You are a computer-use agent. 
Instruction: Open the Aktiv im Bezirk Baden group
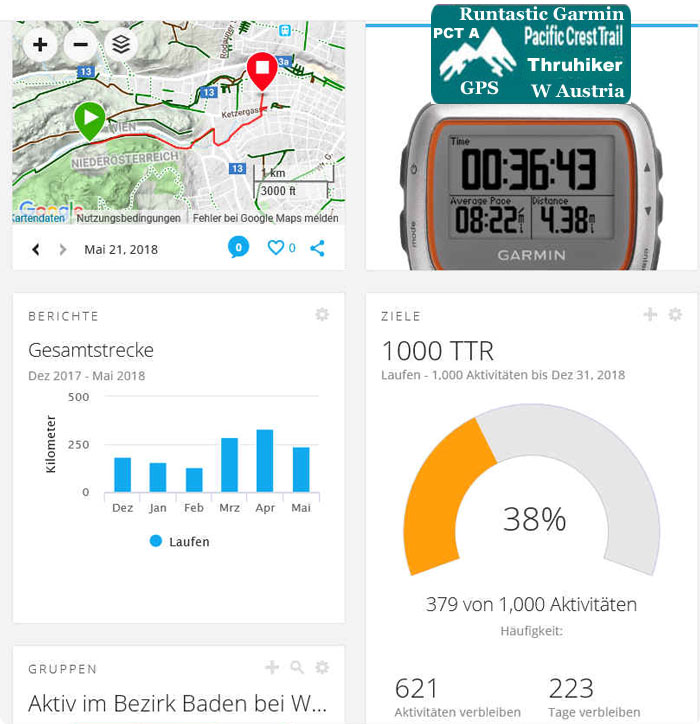(x=177, y=702)
